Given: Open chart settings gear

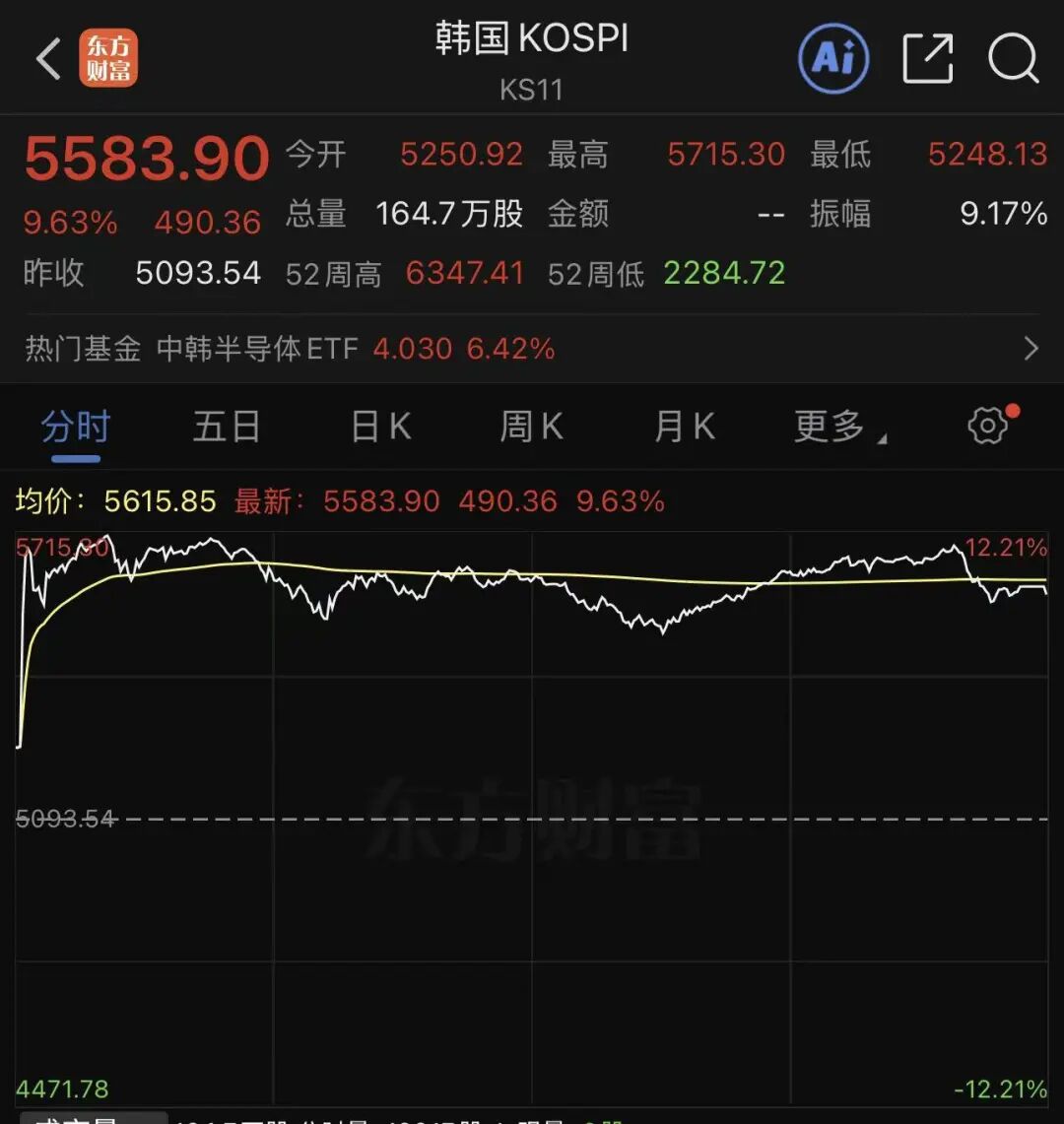Looking at the screenshot, I should tap(988, 426).
